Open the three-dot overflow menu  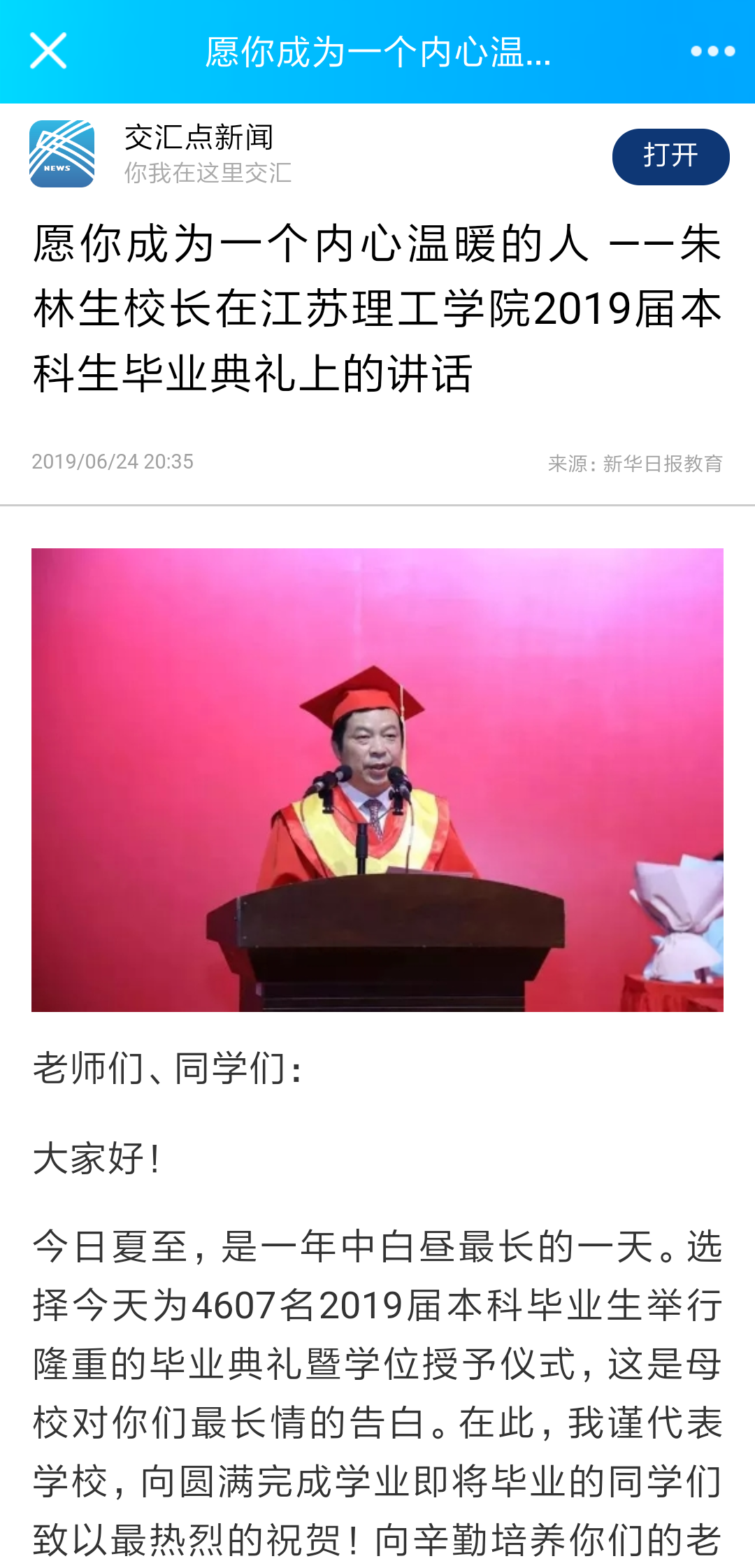(712, 51)
